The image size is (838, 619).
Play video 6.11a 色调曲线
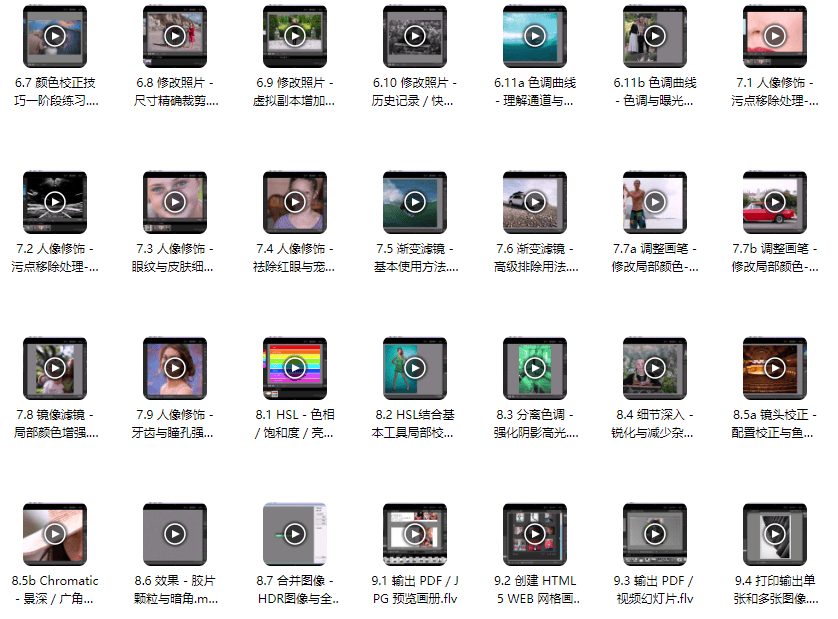[x=535, y=36]
